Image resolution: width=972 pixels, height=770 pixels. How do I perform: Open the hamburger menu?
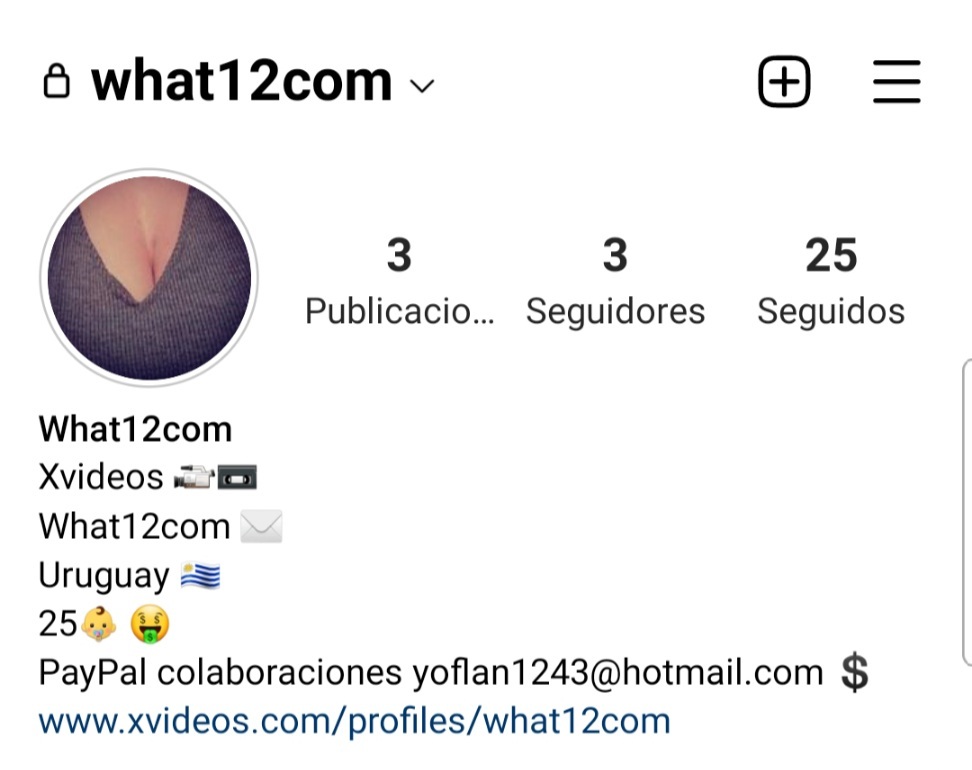tap(896, 82)
